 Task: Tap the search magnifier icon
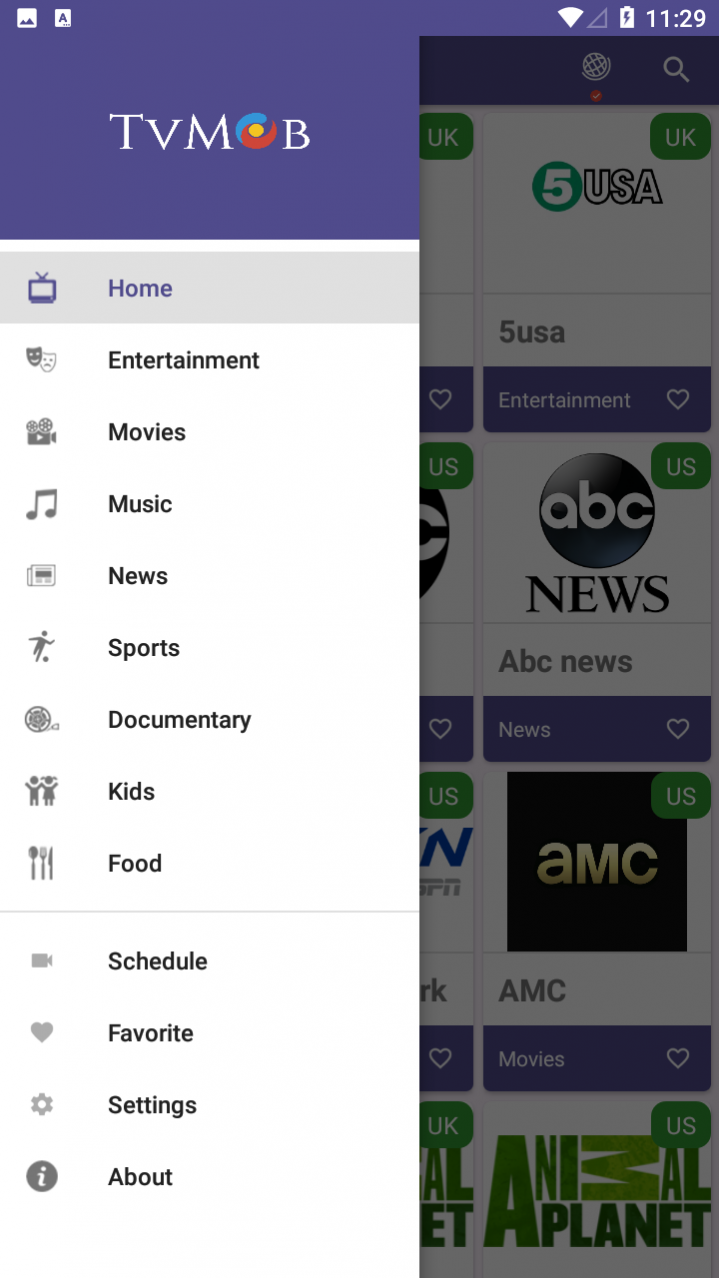click(x=677, y=69)
